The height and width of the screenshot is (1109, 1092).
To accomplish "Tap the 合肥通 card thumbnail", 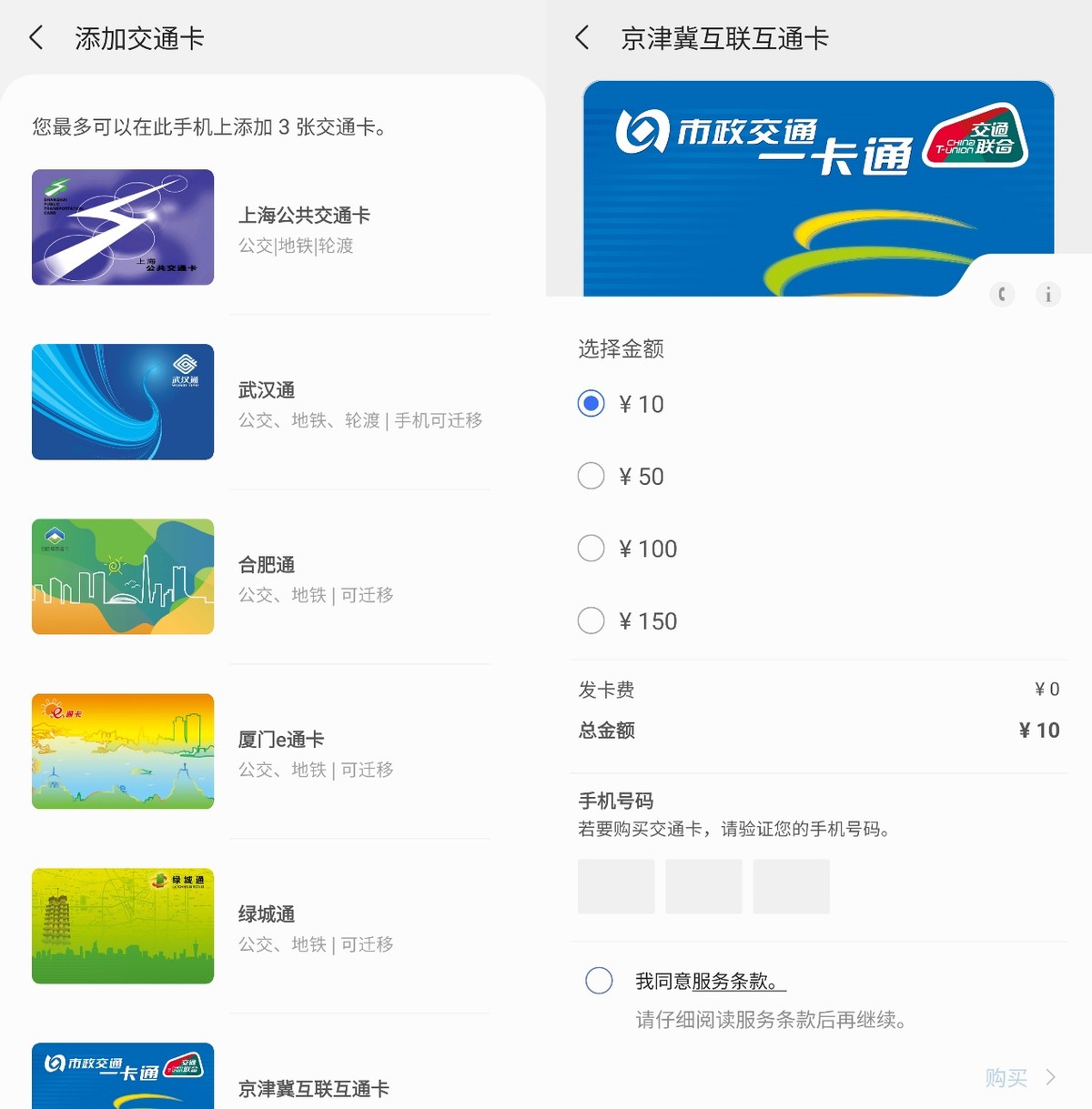I will click(123, 576).
